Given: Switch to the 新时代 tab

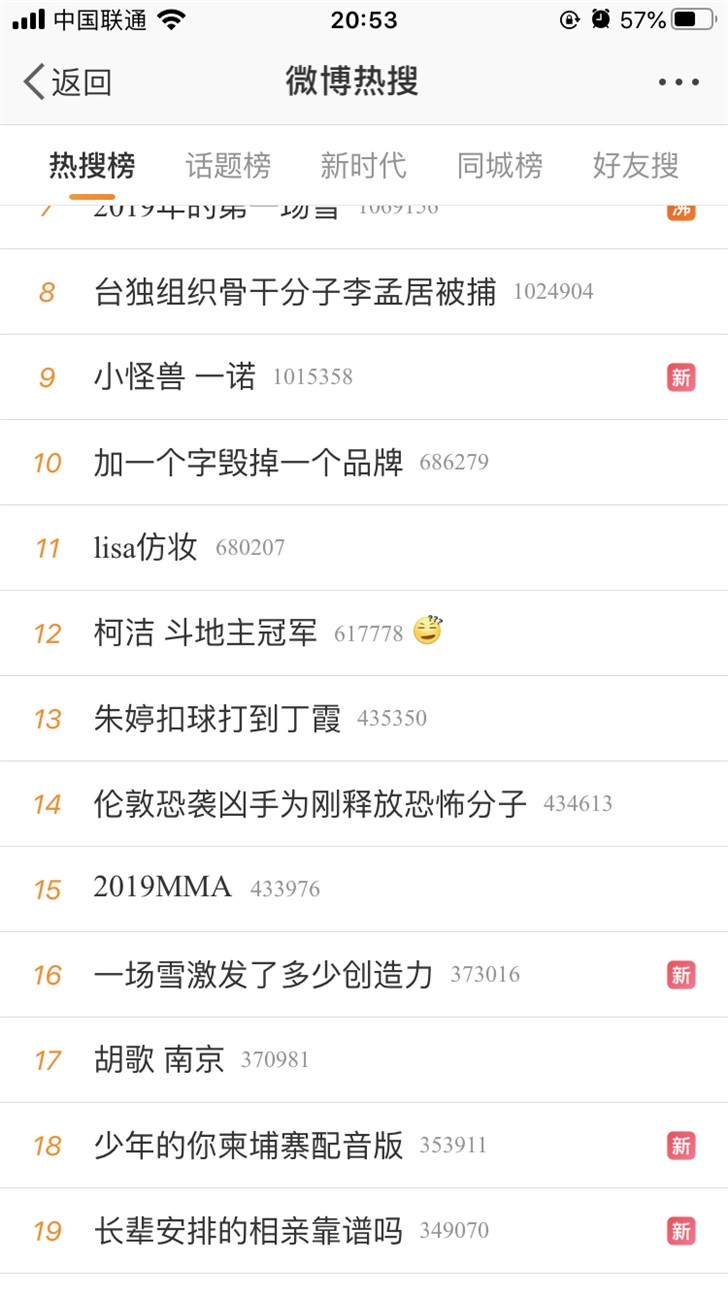Looking at the screenshot, I should tap(363, 165).
